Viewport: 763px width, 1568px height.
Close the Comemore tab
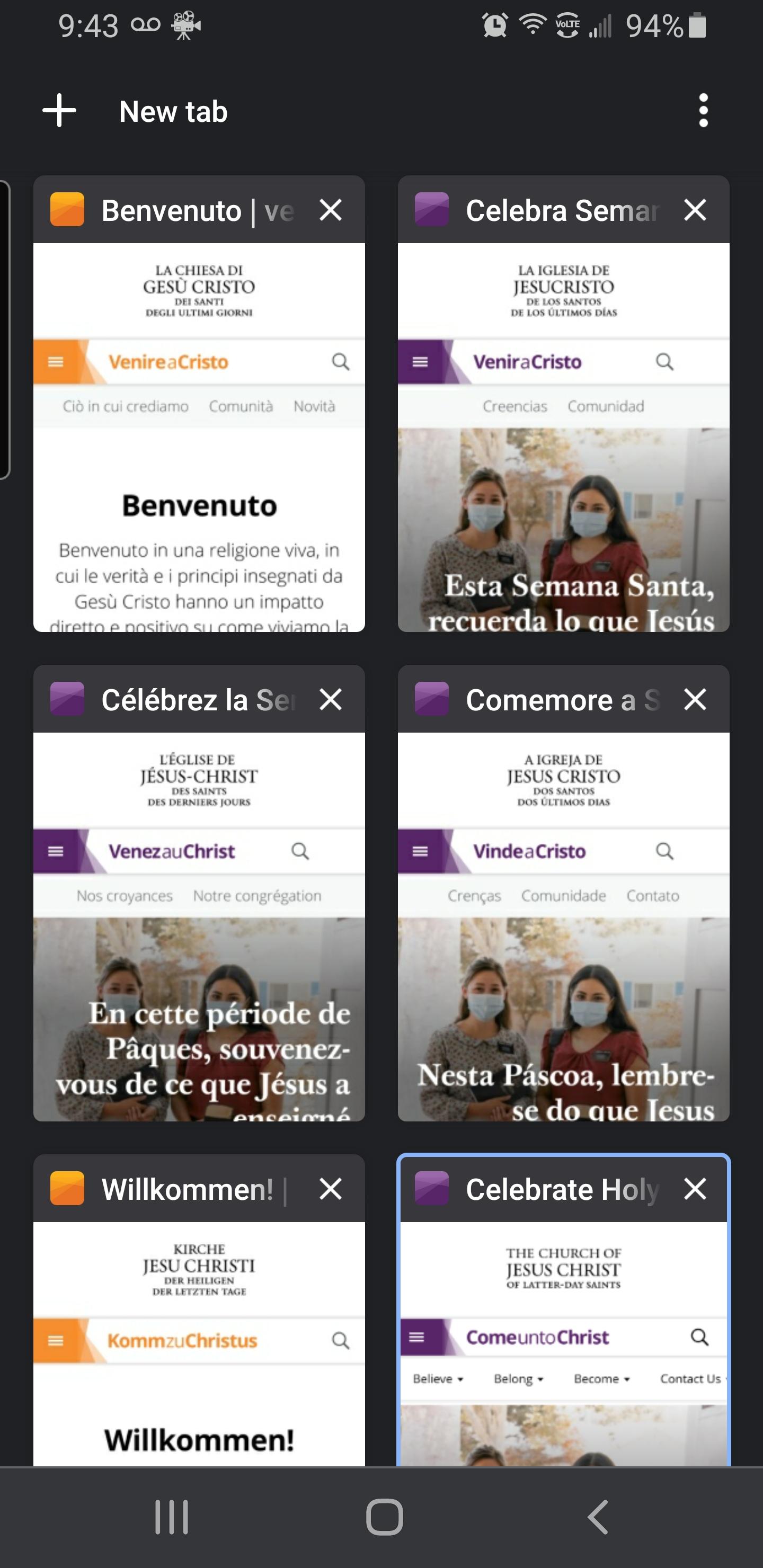coord(695,699)
